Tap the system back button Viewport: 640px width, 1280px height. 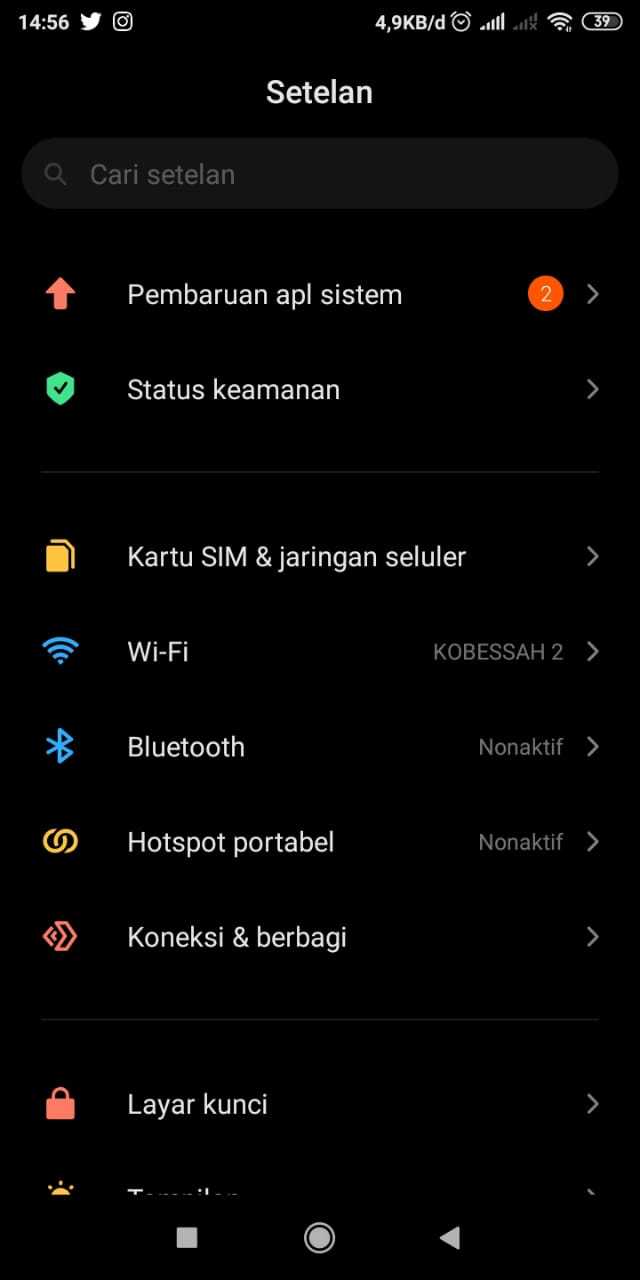pos(449,1238)
